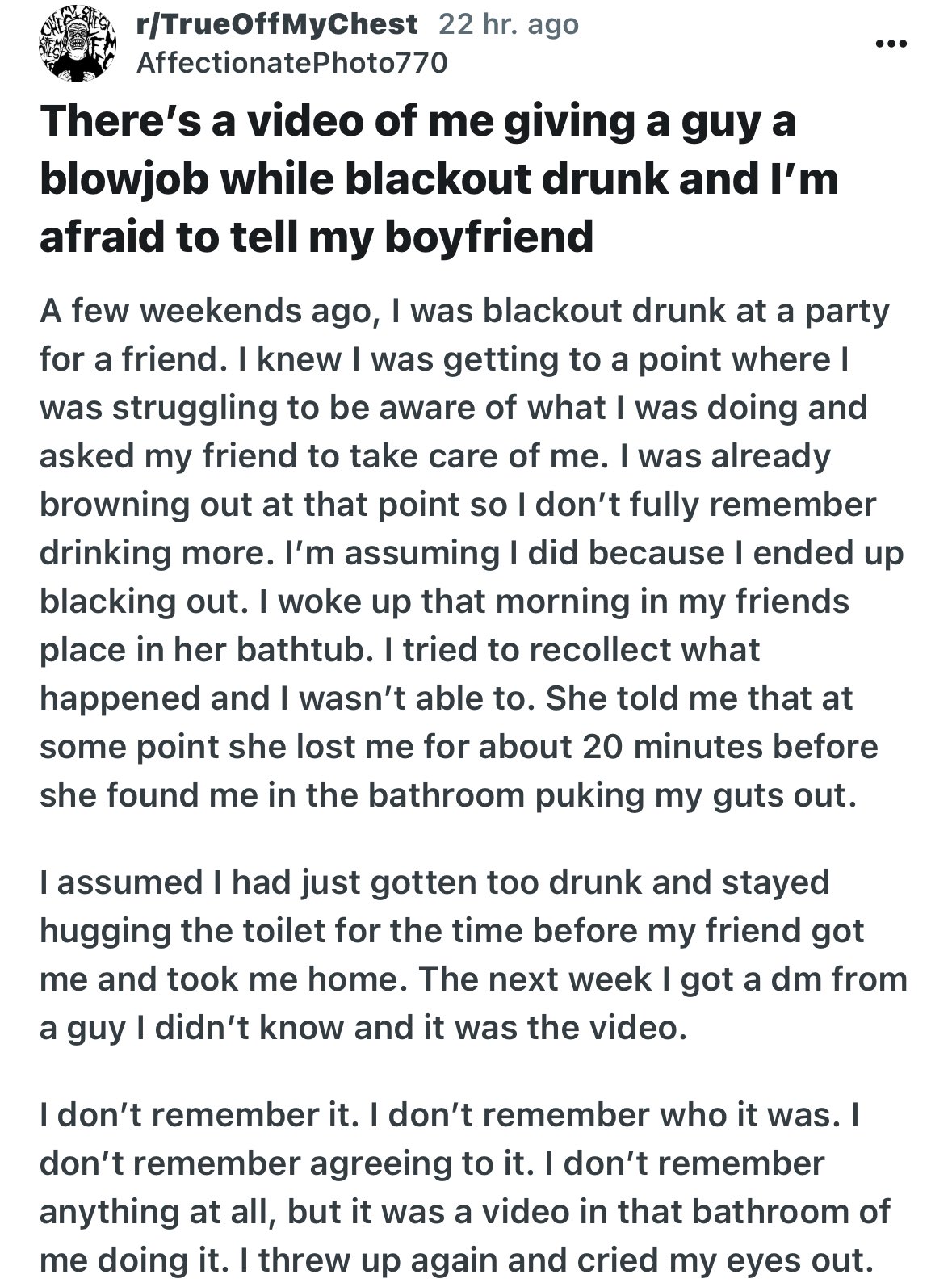
Task: View AffectionatePhoto770's profile
Action: [x=291, y=62]
